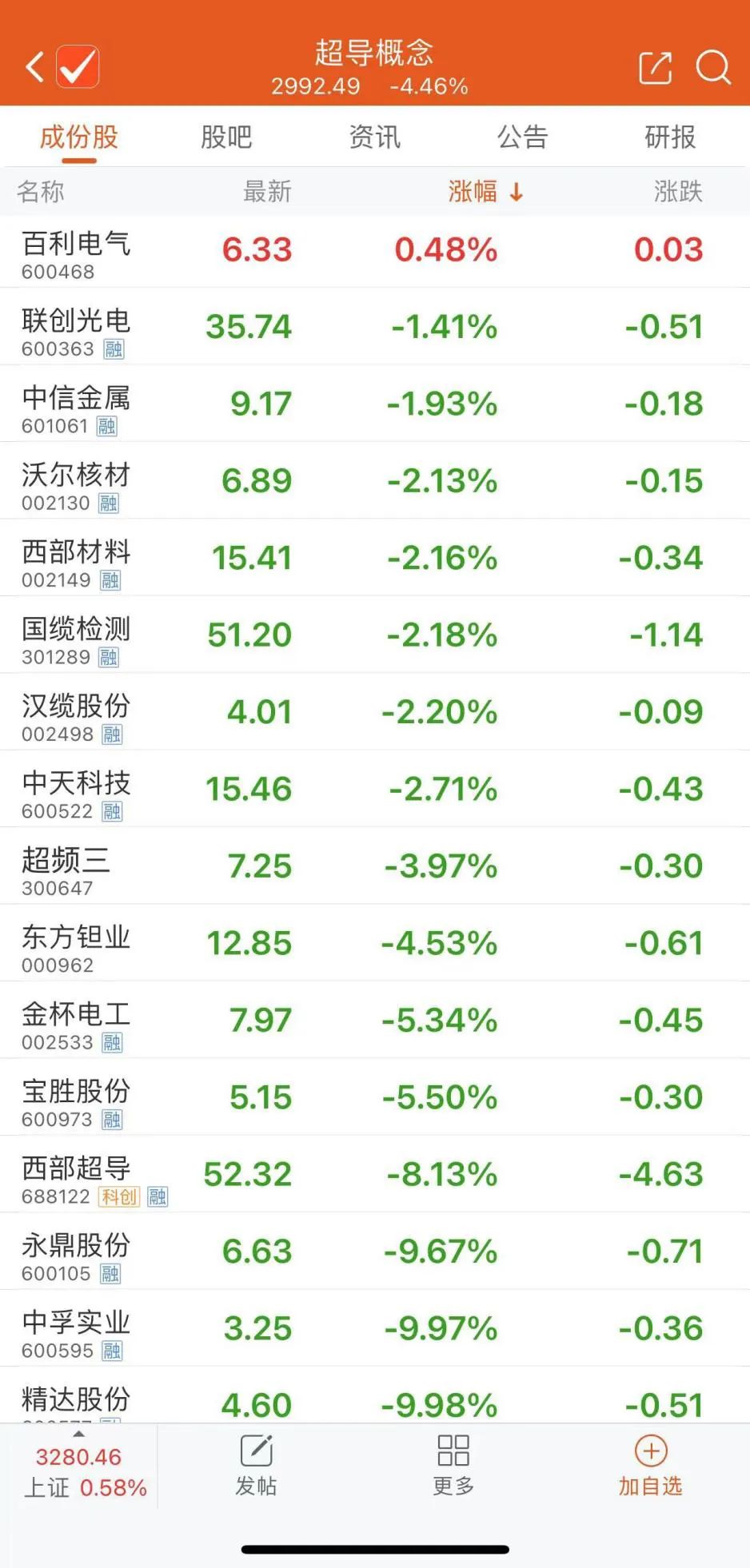
Task: Tap 发帖 to write a post
Action: coord(256,1466)
